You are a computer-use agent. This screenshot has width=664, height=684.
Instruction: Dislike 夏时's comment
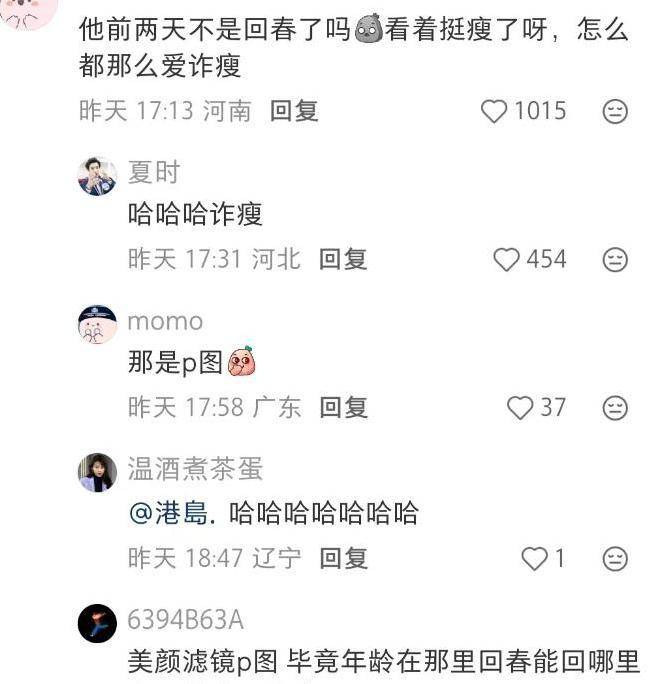(x=615, y=259)
